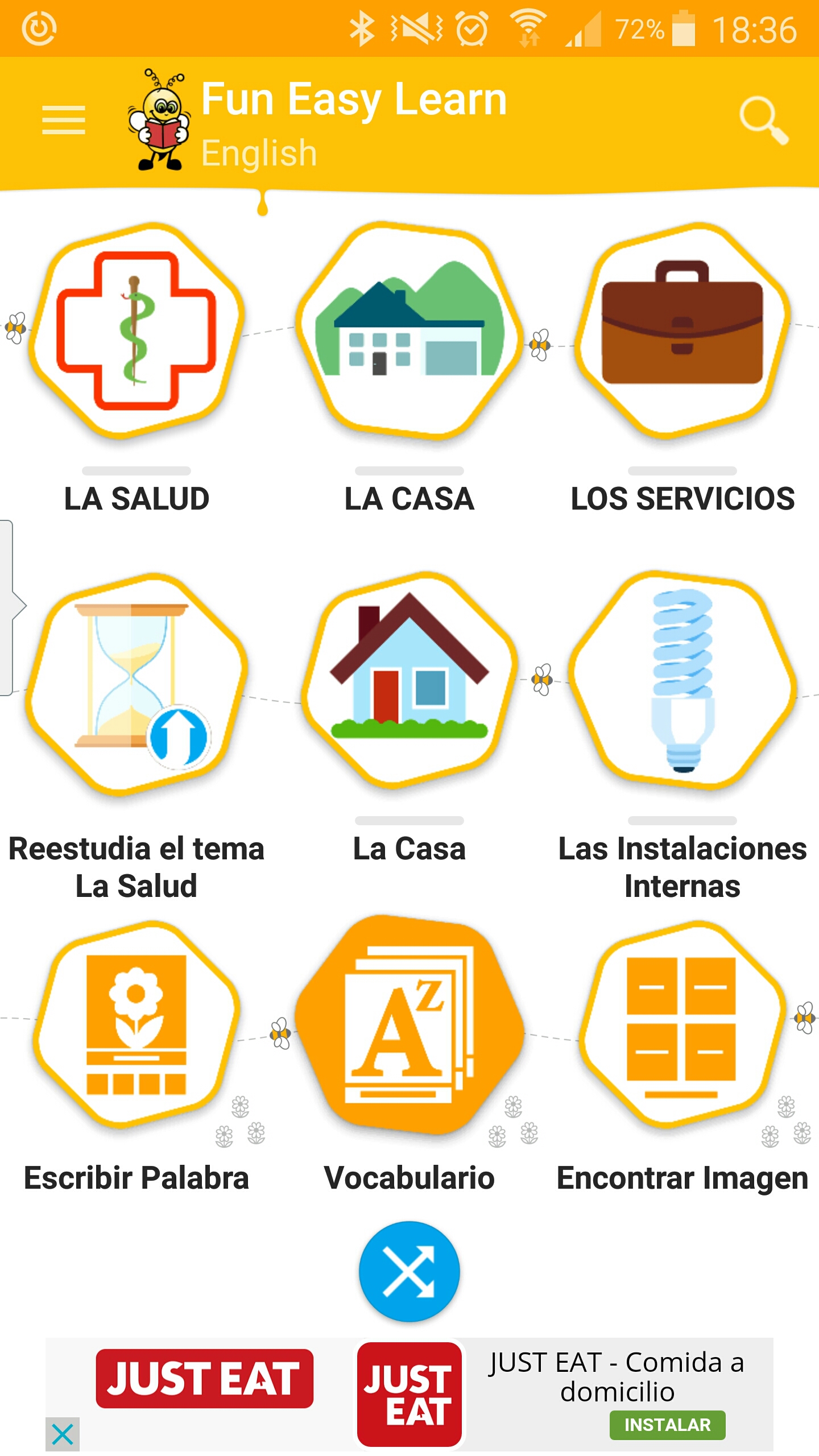Tap Reestudia el tema La Salud
819x1456 pixels.
[x=136, y=682]
